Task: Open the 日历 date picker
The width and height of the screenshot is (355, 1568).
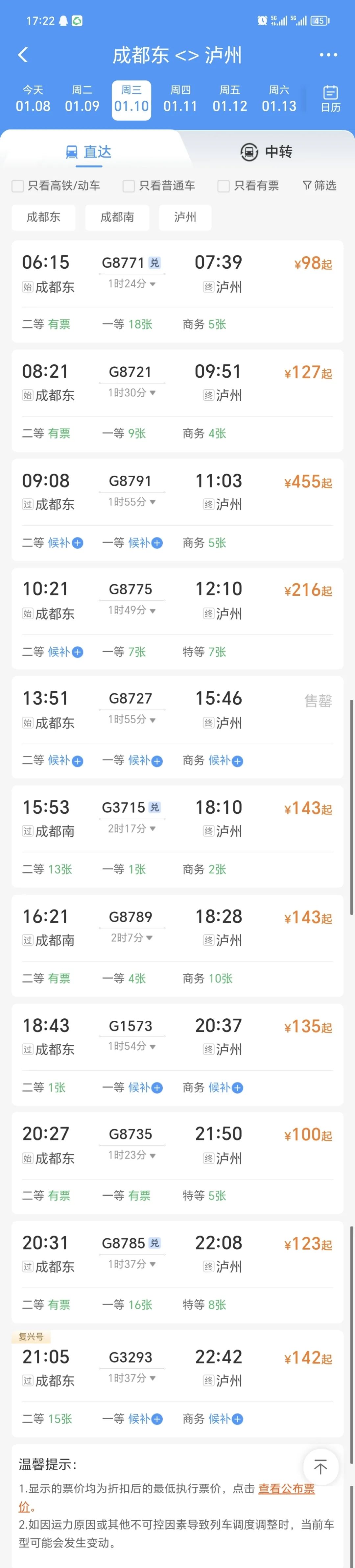Action: pos(330,99)
